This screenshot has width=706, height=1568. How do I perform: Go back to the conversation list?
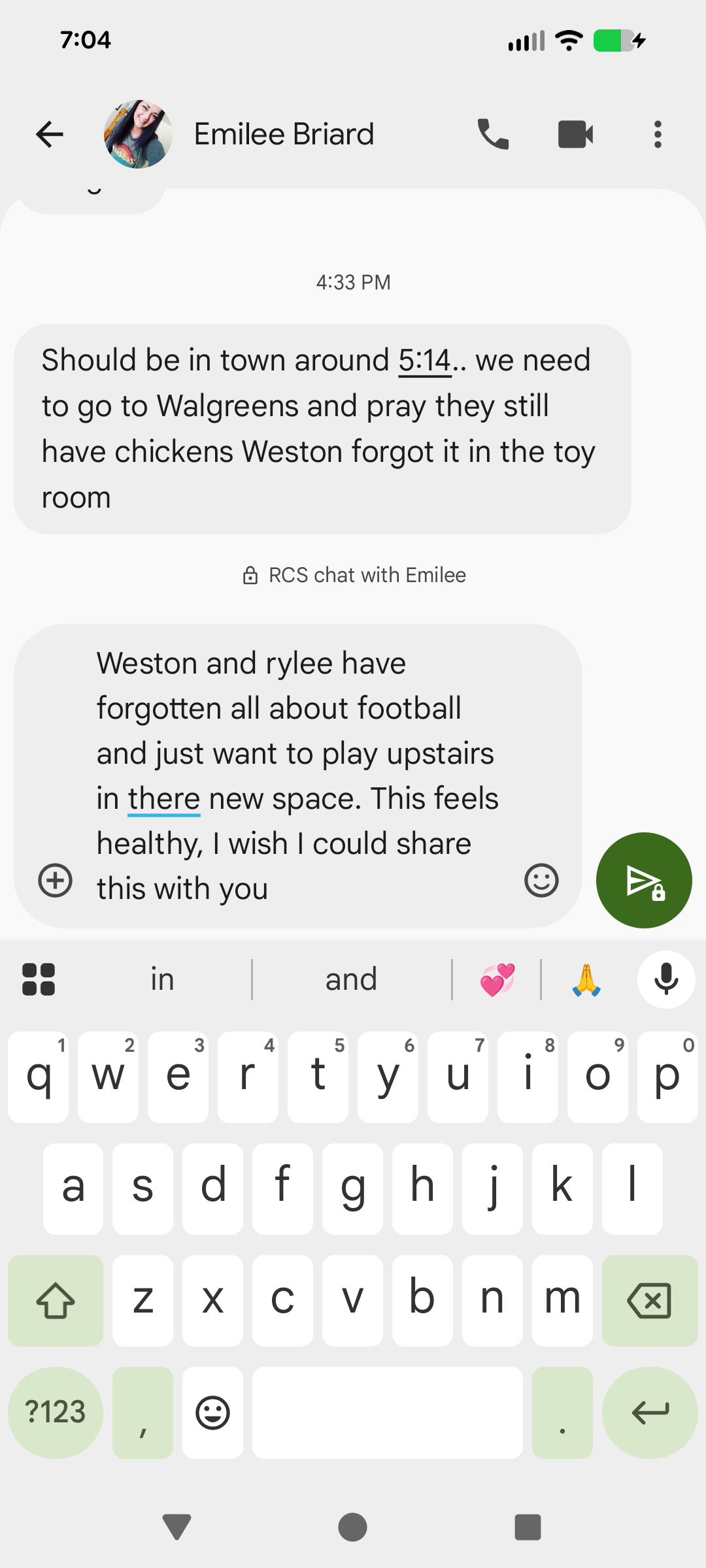click(x=50, y=135)
